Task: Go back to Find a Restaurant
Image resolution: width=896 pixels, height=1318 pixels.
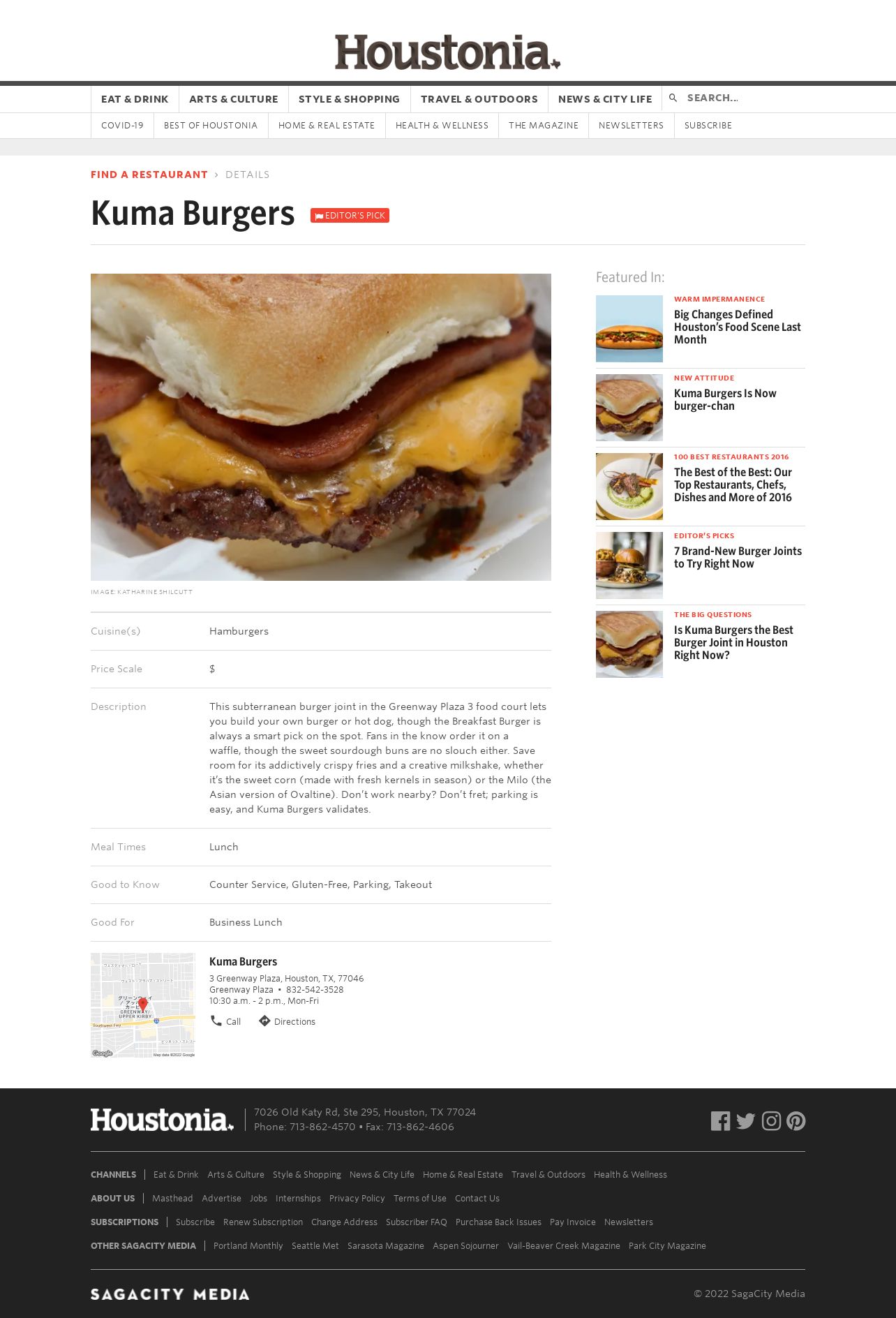Action: (149, 175)
